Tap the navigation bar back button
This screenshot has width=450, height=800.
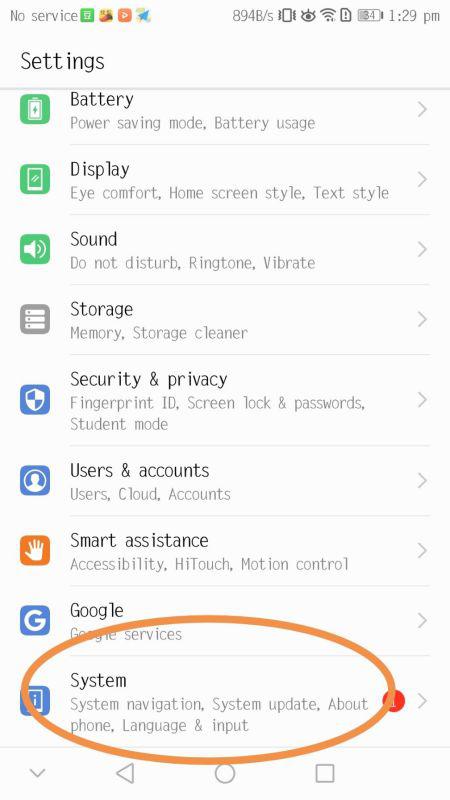(x=125, y=773)
